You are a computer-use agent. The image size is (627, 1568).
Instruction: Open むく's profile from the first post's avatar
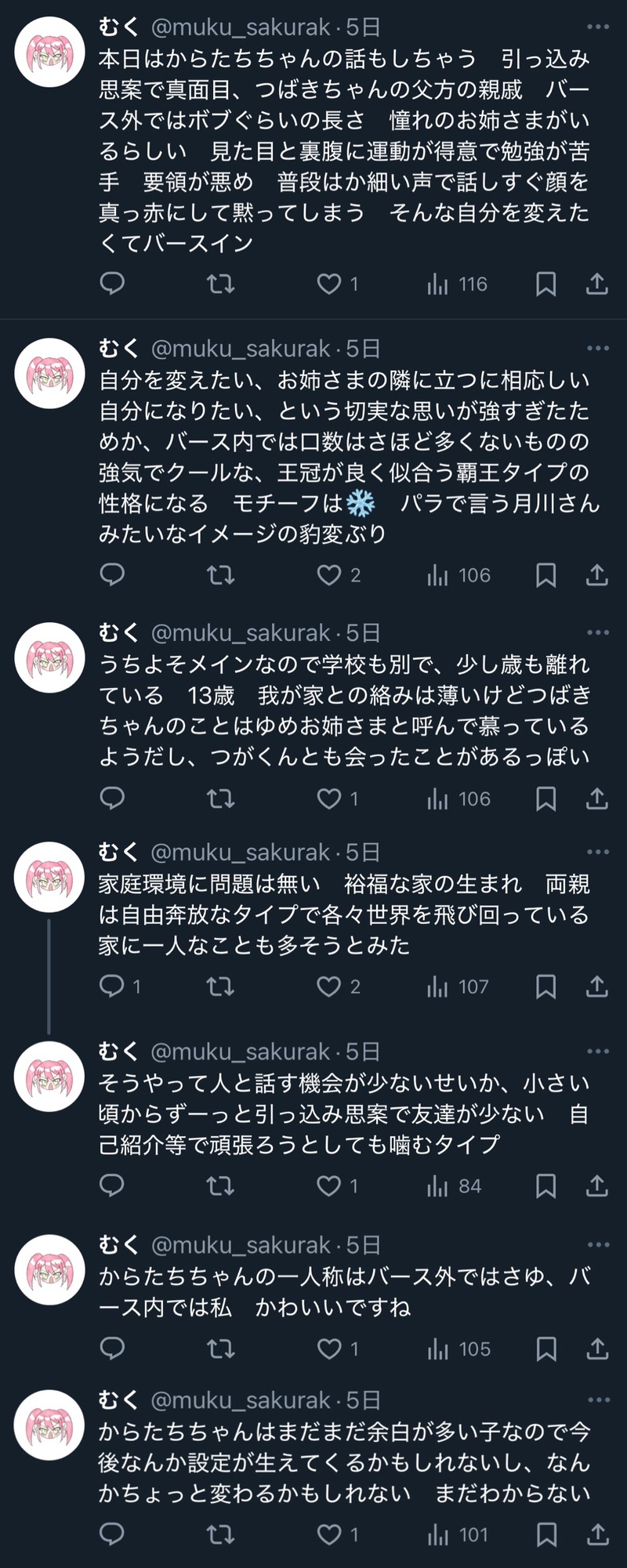coord(50,52)
